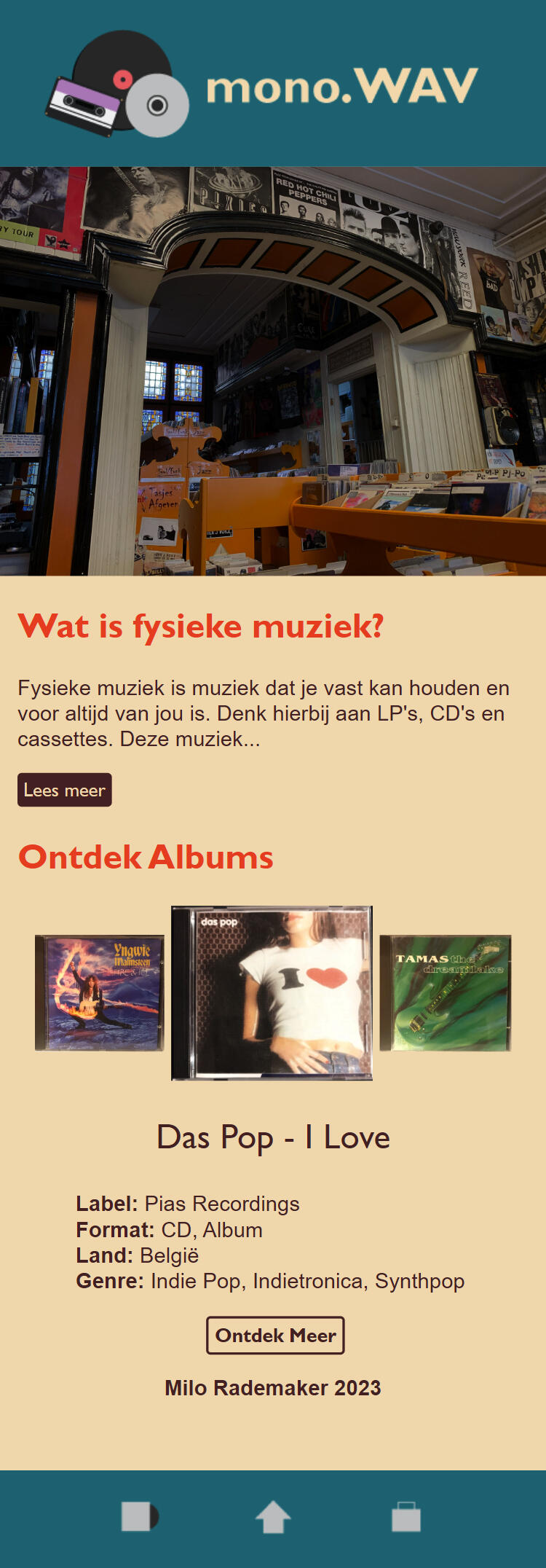Tap the Lees meer button

[x=65, y=790]
